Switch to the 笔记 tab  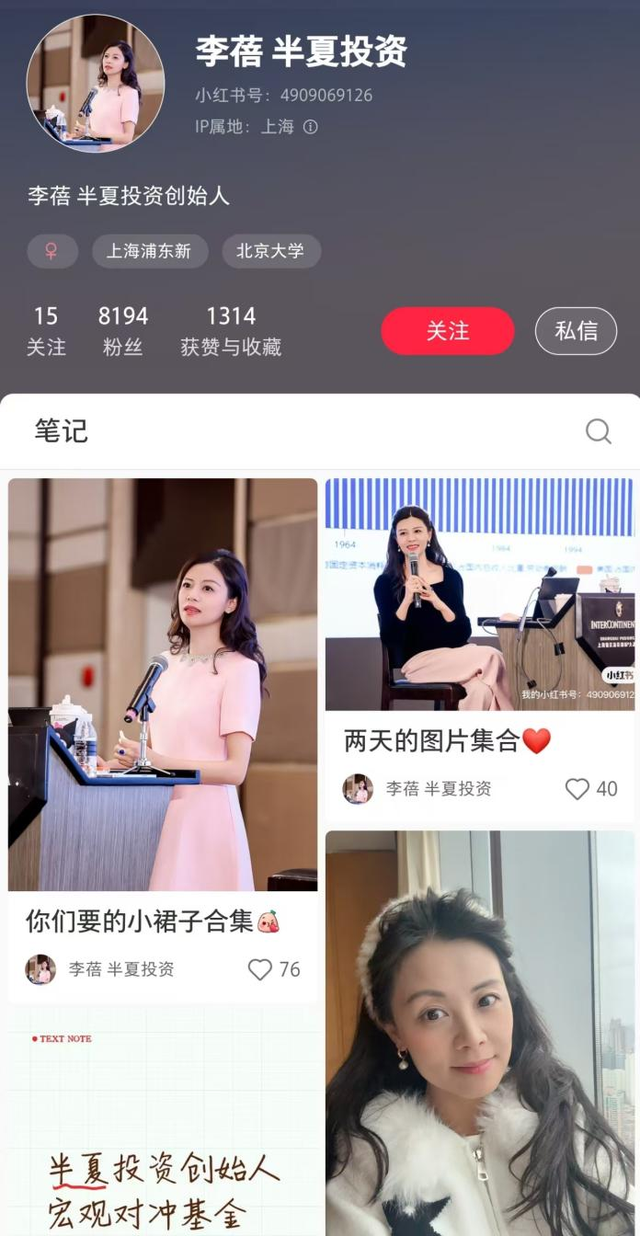click(x=61, y=431)
